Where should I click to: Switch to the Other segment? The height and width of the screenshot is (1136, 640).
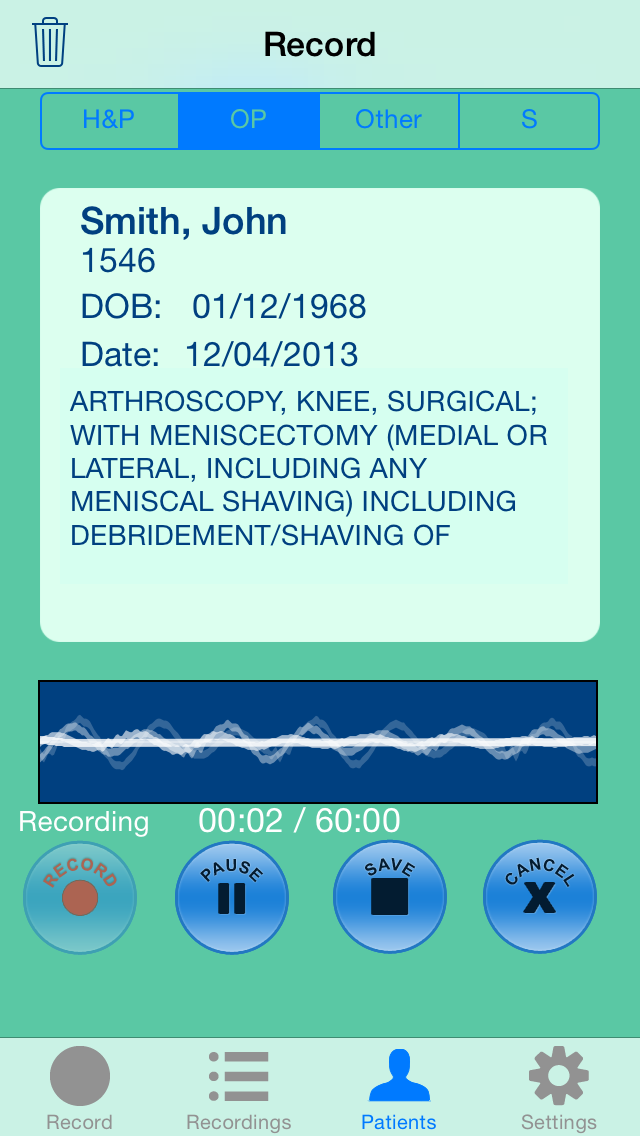tap(388, 120)
